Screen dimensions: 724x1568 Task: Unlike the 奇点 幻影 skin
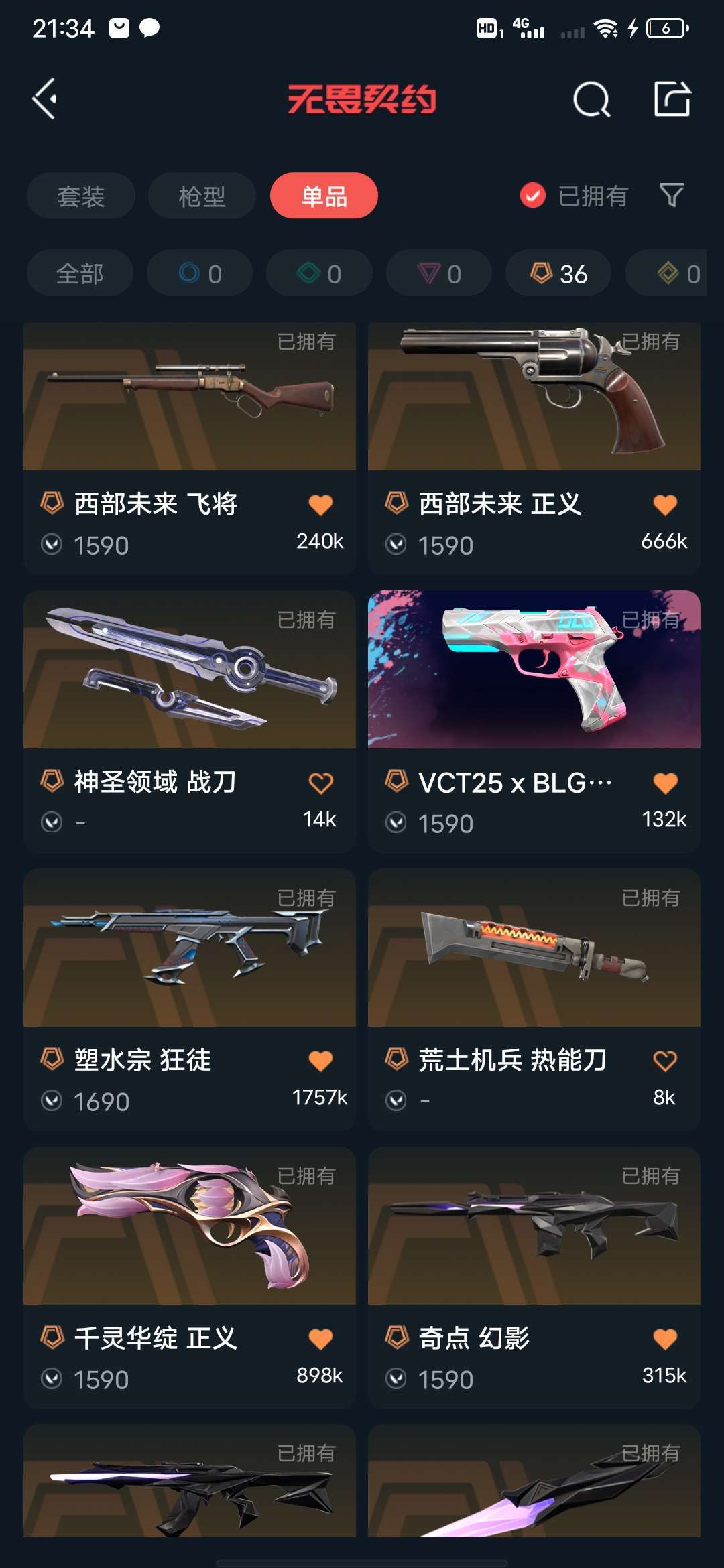pyautogui.click(x=665, y=1339)
